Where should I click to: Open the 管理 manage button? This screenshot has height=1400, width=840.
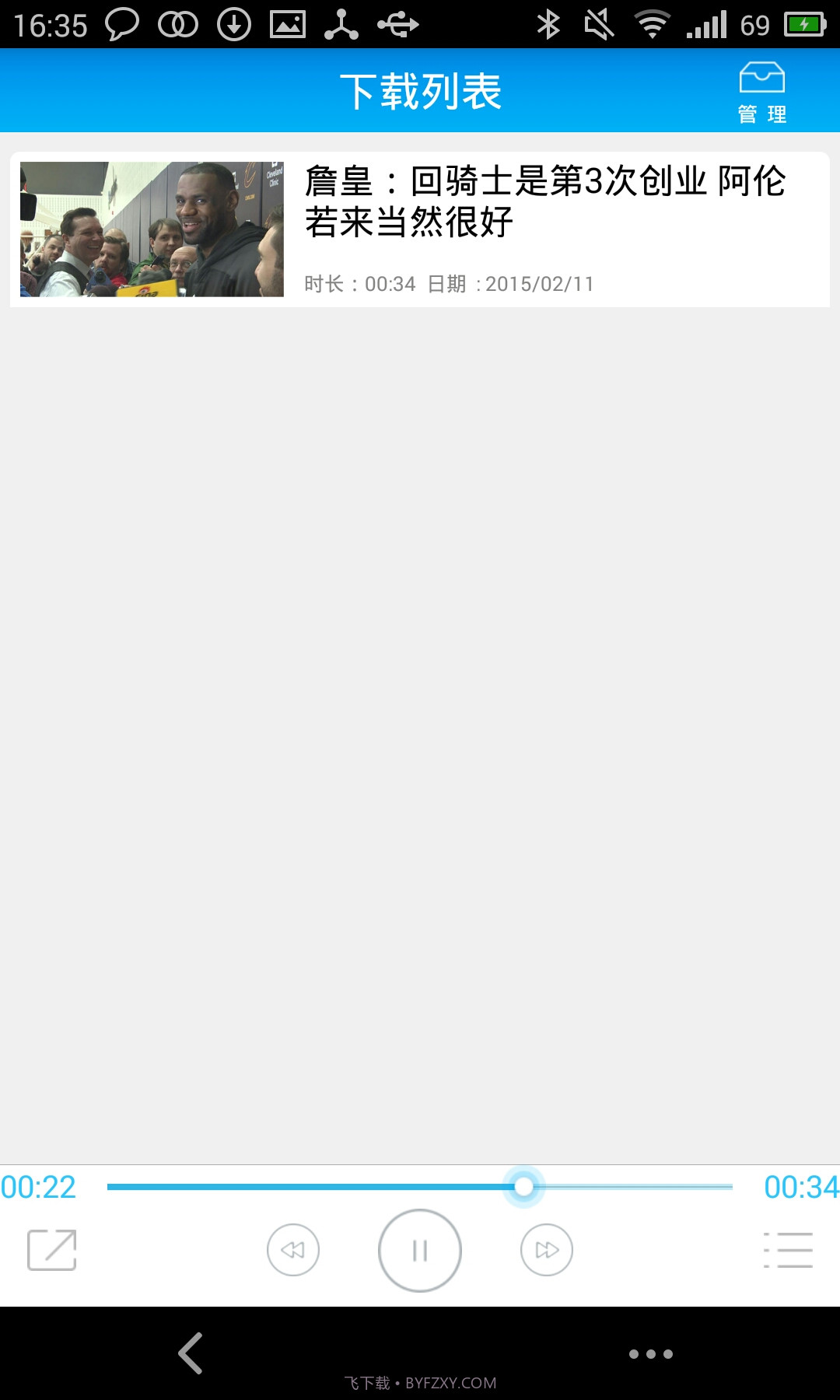coord(761,93)
